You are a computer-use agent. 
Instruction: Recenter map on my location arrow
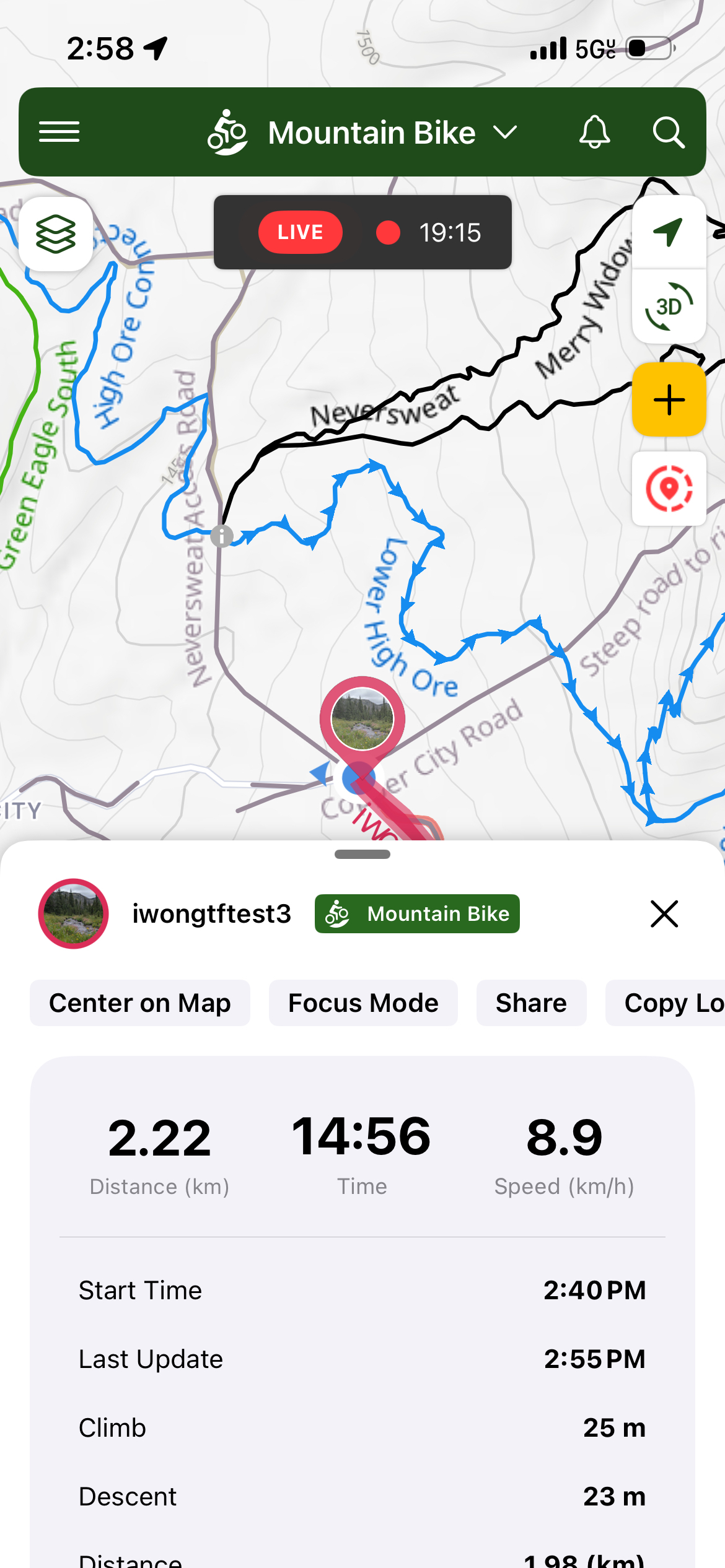coord(669,233)
